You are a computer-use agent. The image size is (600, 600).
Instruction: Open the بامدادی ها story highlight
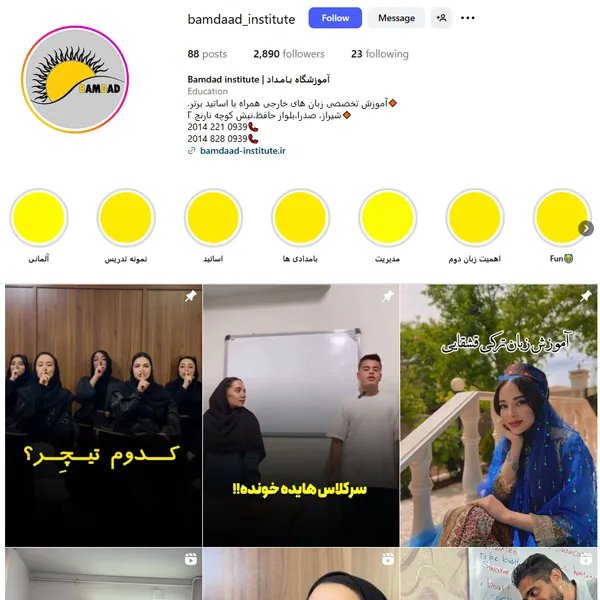point(300,218)
